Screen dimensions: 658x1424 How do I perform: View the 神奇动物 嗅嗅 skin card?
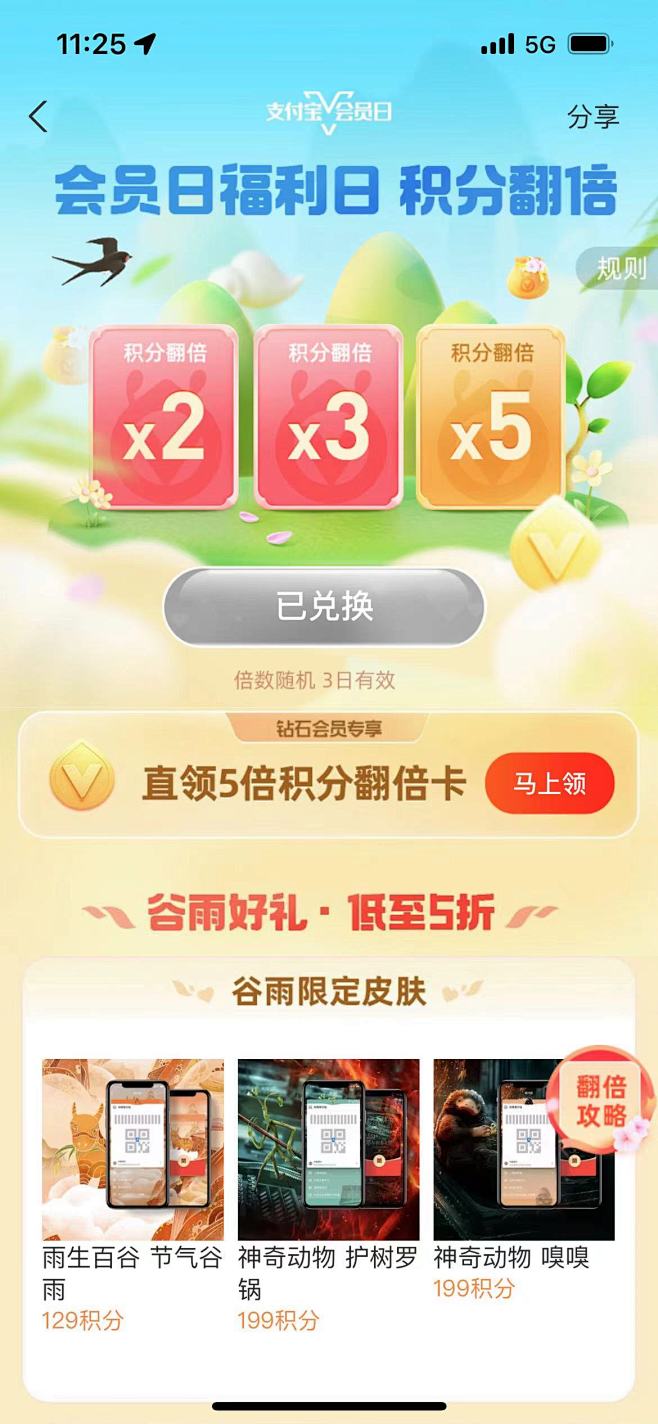524,1180
